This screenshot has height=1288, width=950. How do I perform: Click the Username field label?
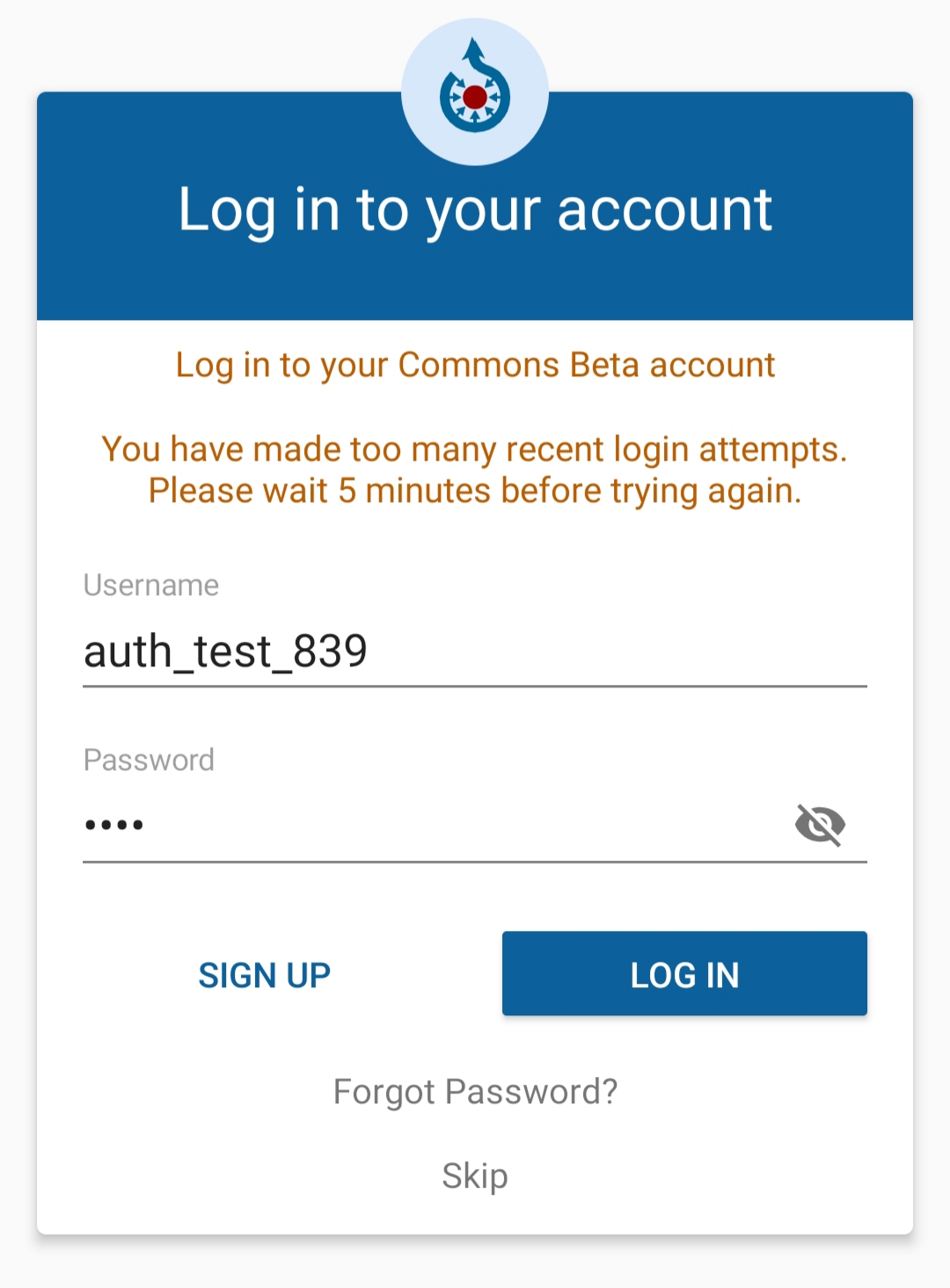[x=151, y=584]
